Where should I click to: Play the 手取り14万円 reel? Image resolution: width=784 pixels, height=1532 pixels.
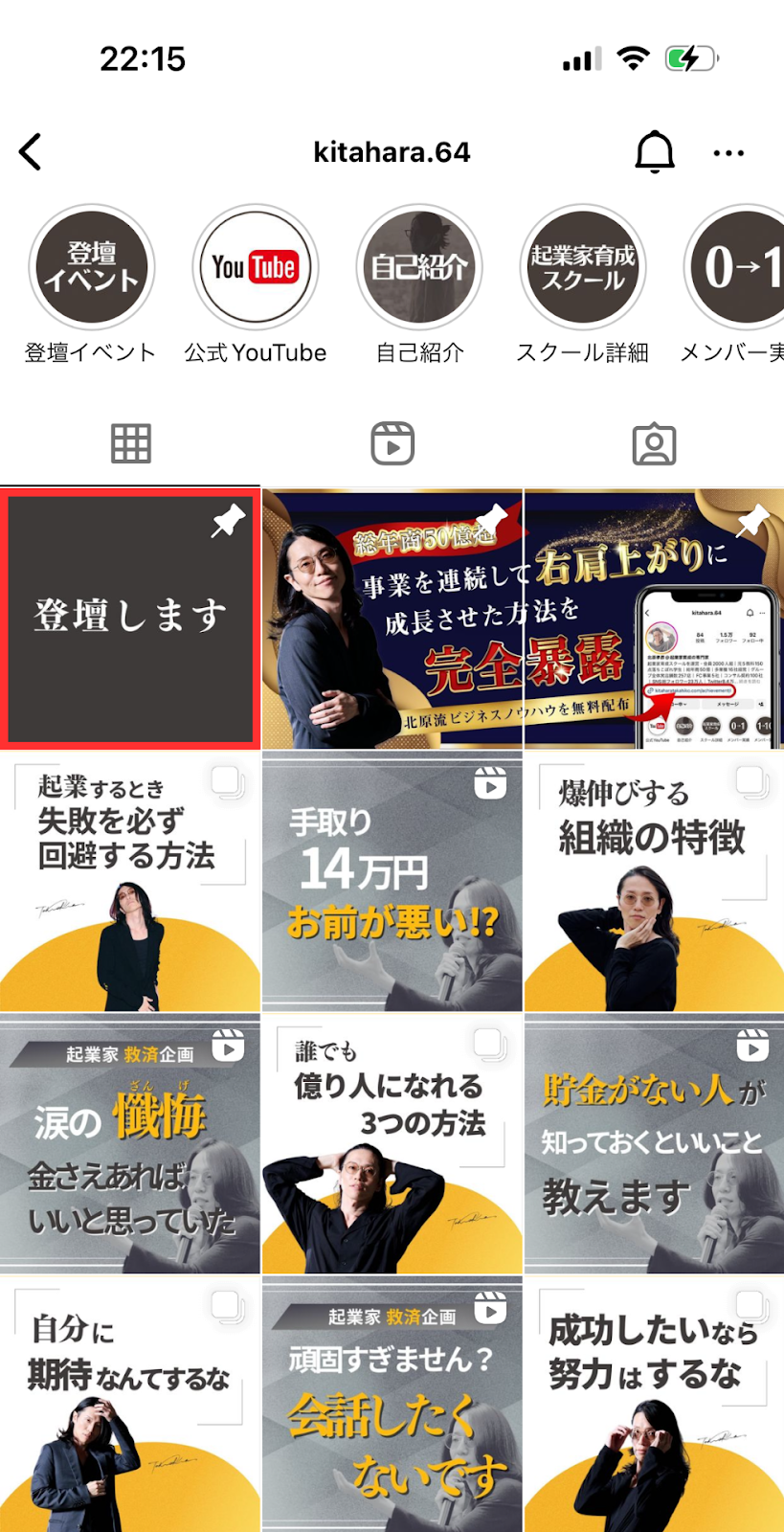[392, 881]
